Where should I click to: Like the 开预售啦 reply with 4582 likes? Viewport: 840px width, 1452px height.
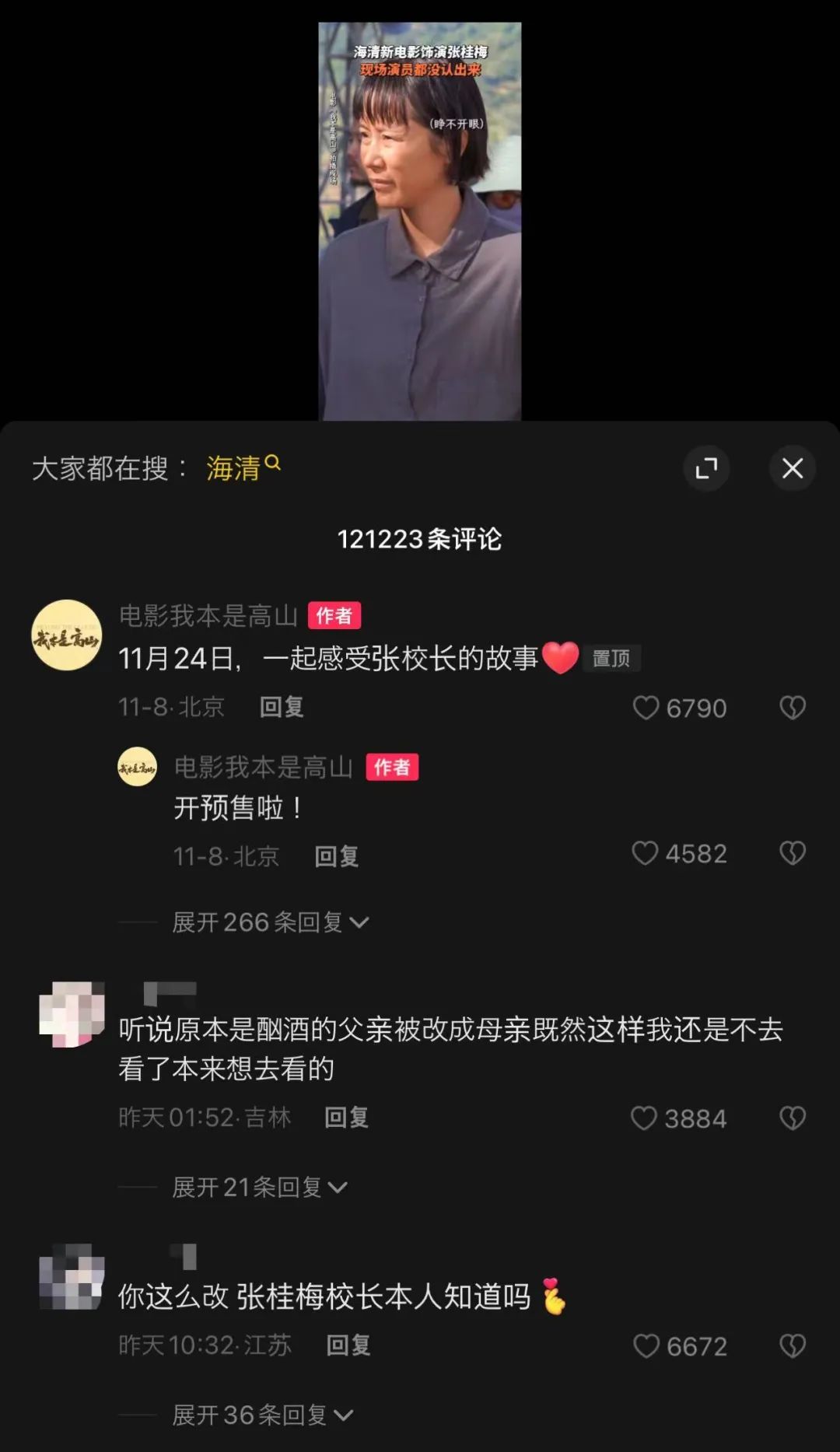[x=645, y=853]
